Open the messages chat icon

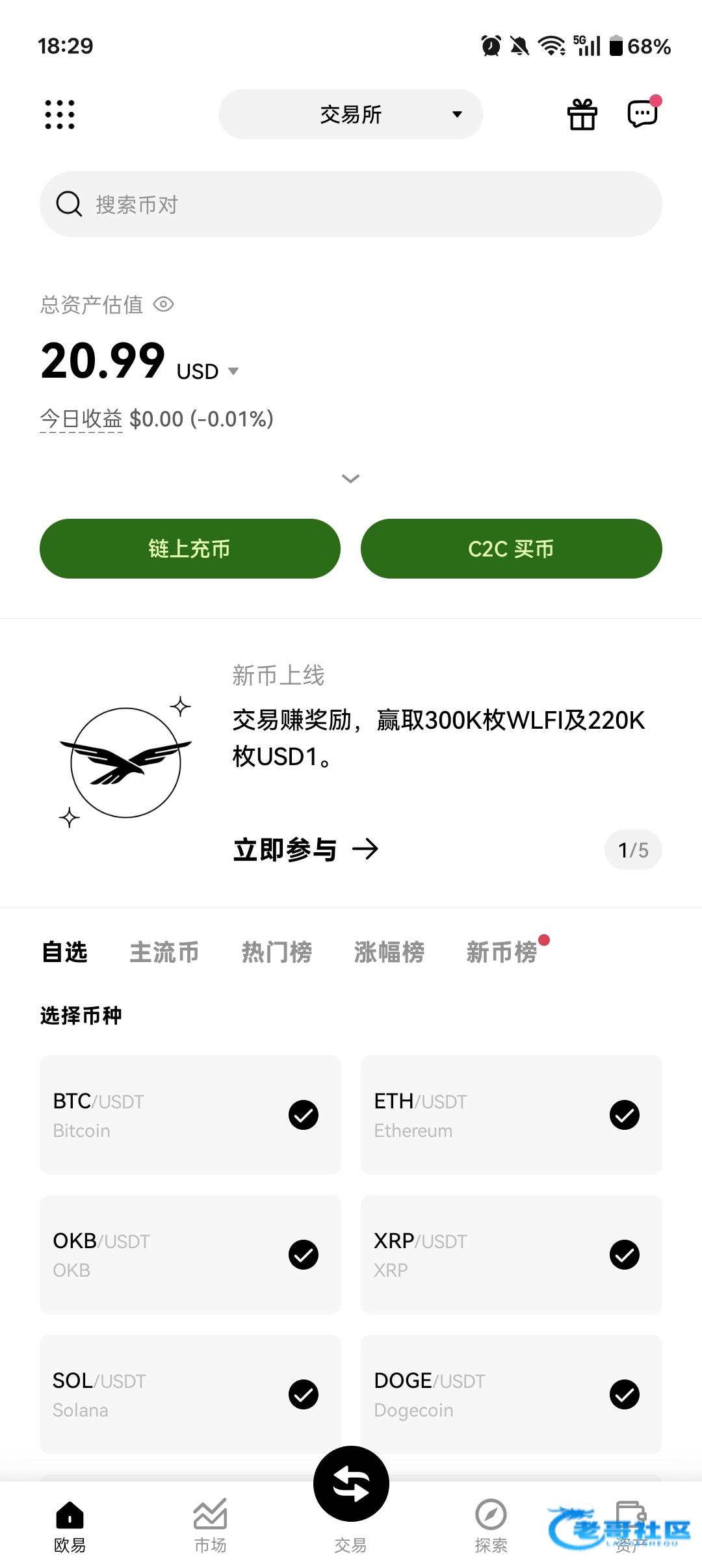pyautogui.click(x=643, y=113)
